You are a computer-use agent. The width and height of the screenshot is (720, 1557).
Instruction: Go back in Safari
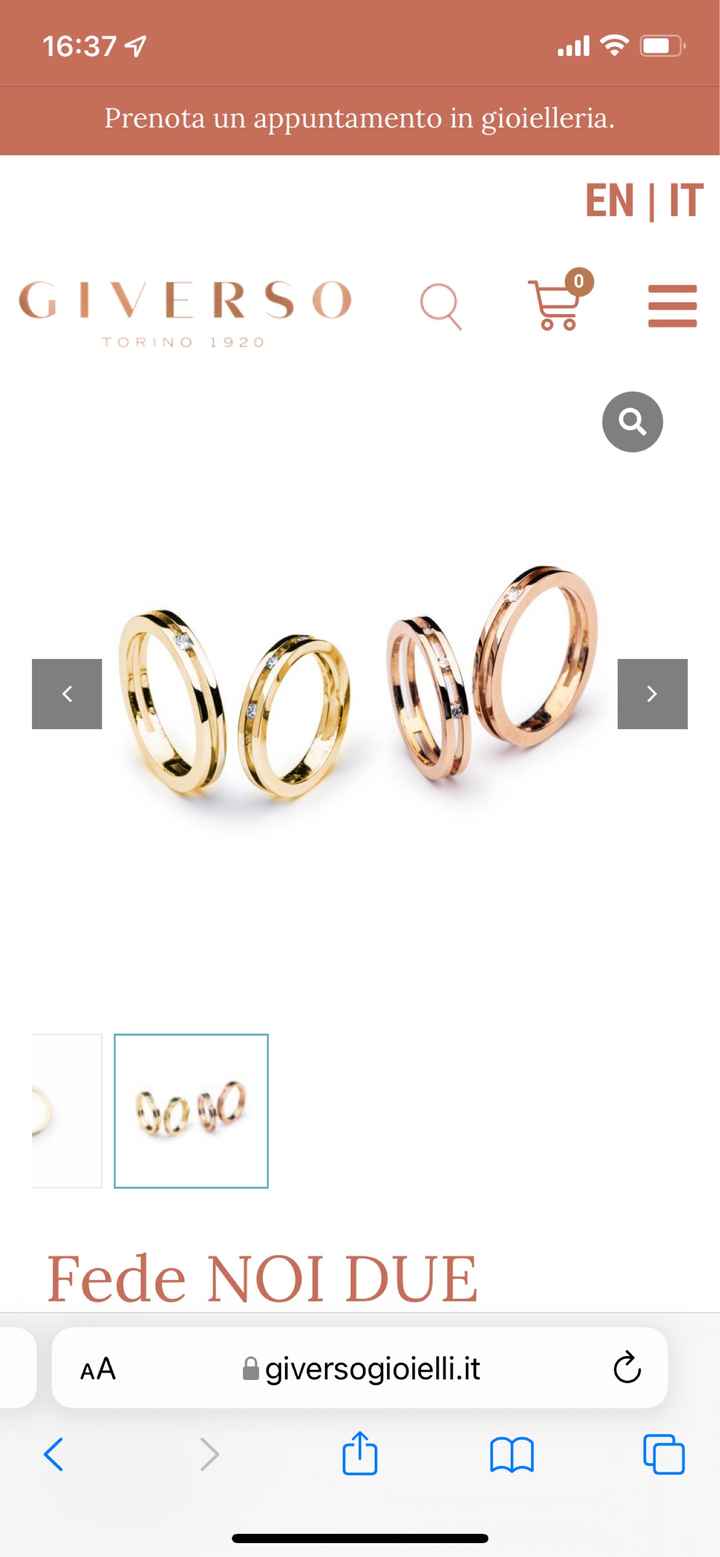[54, 1454]
